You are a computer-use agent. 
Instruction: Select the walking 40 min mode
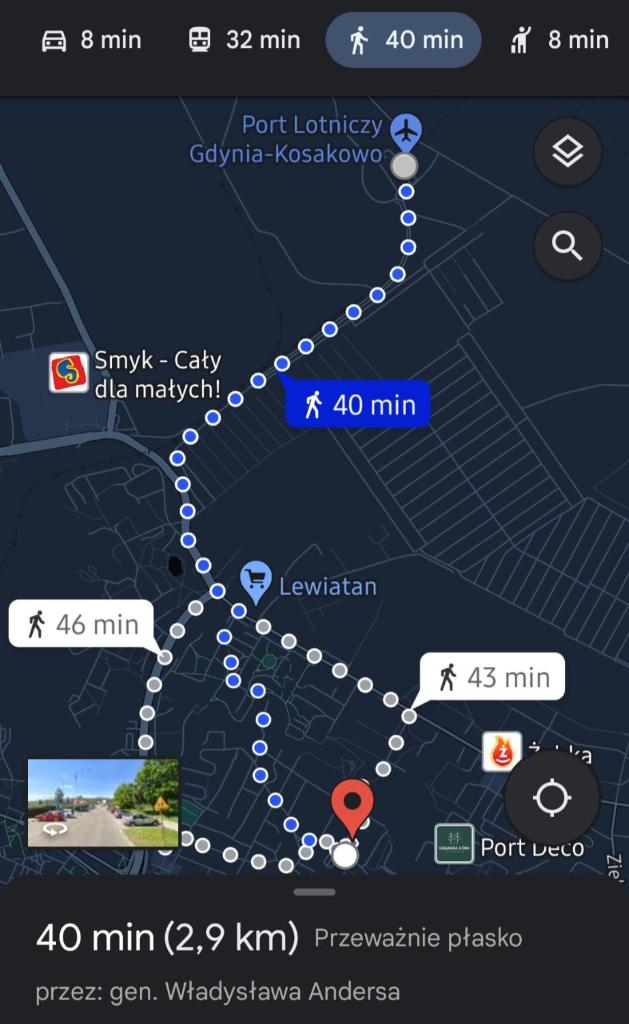[404, 40]
